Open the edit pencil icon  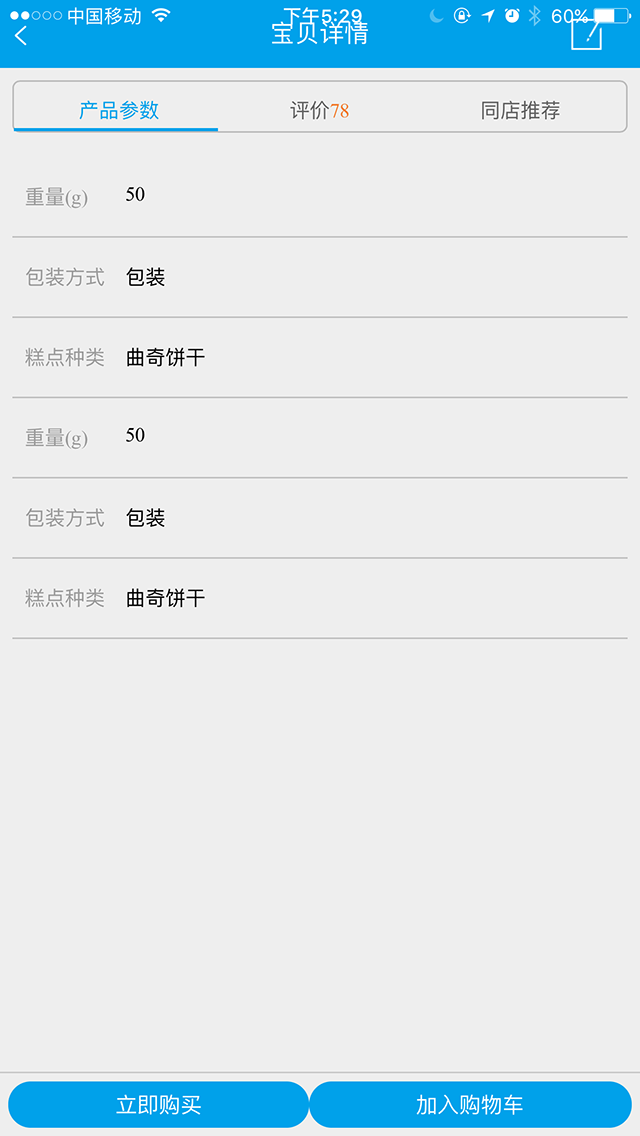click(587, 34)
